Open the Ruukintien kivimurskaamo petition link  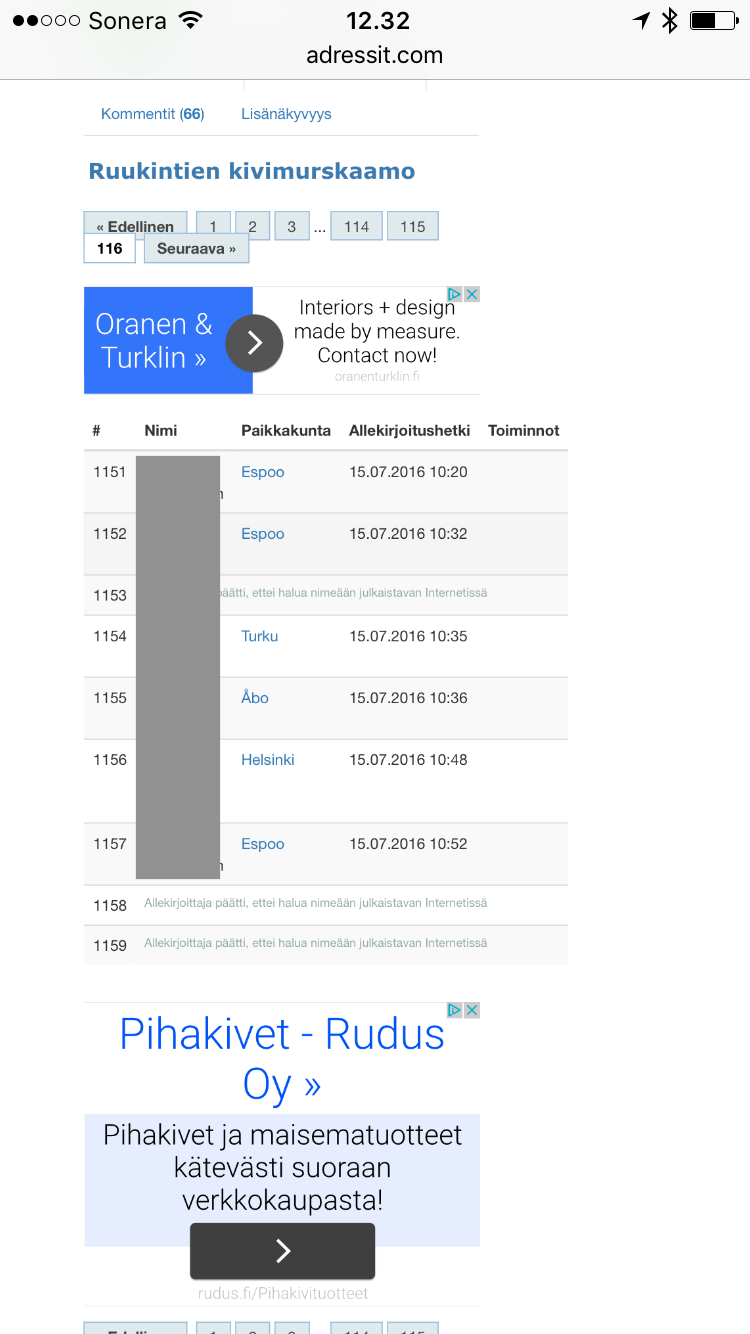pos(252,171)
